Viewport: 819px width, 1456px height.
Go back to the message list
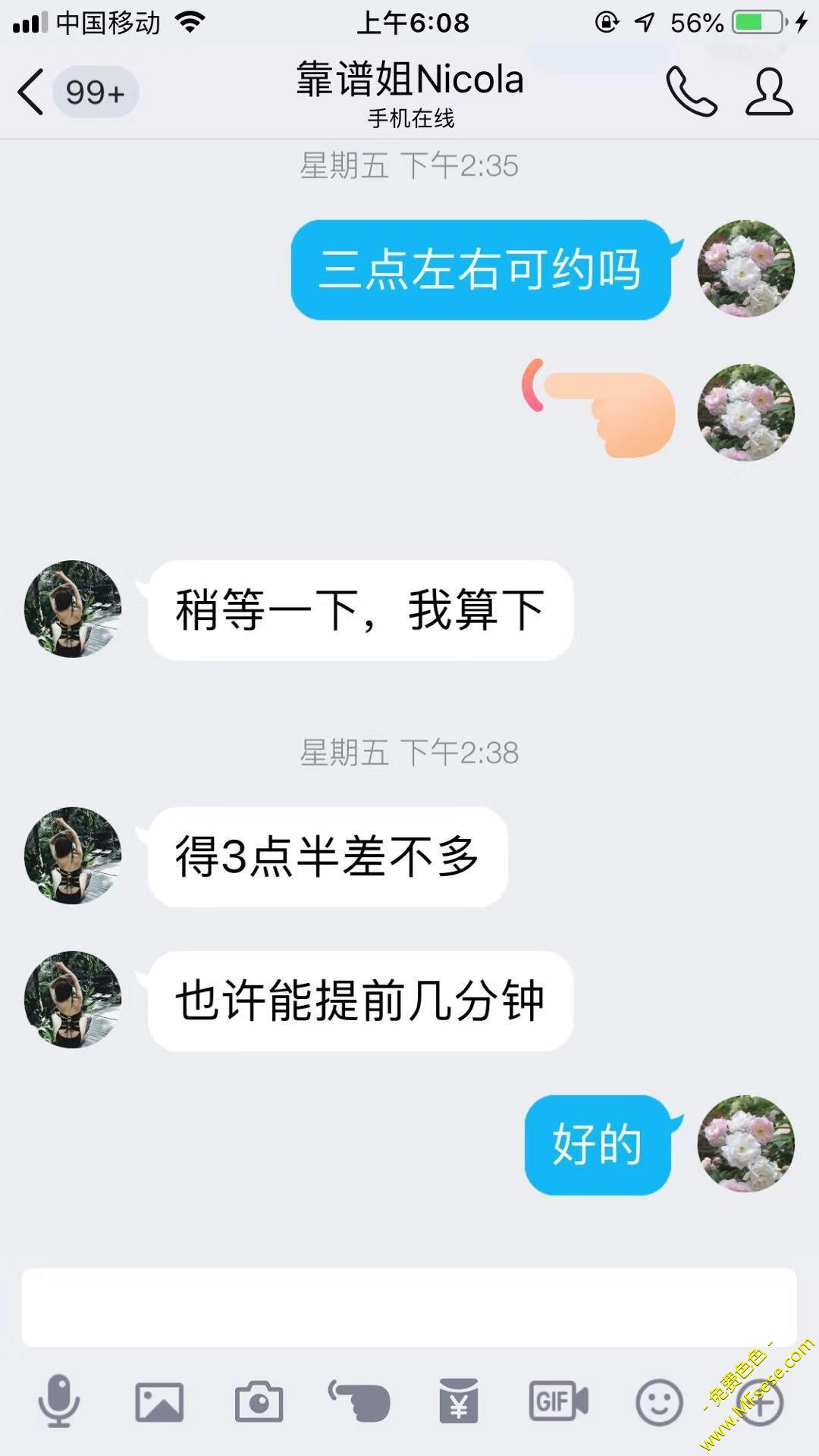(32, 92)
